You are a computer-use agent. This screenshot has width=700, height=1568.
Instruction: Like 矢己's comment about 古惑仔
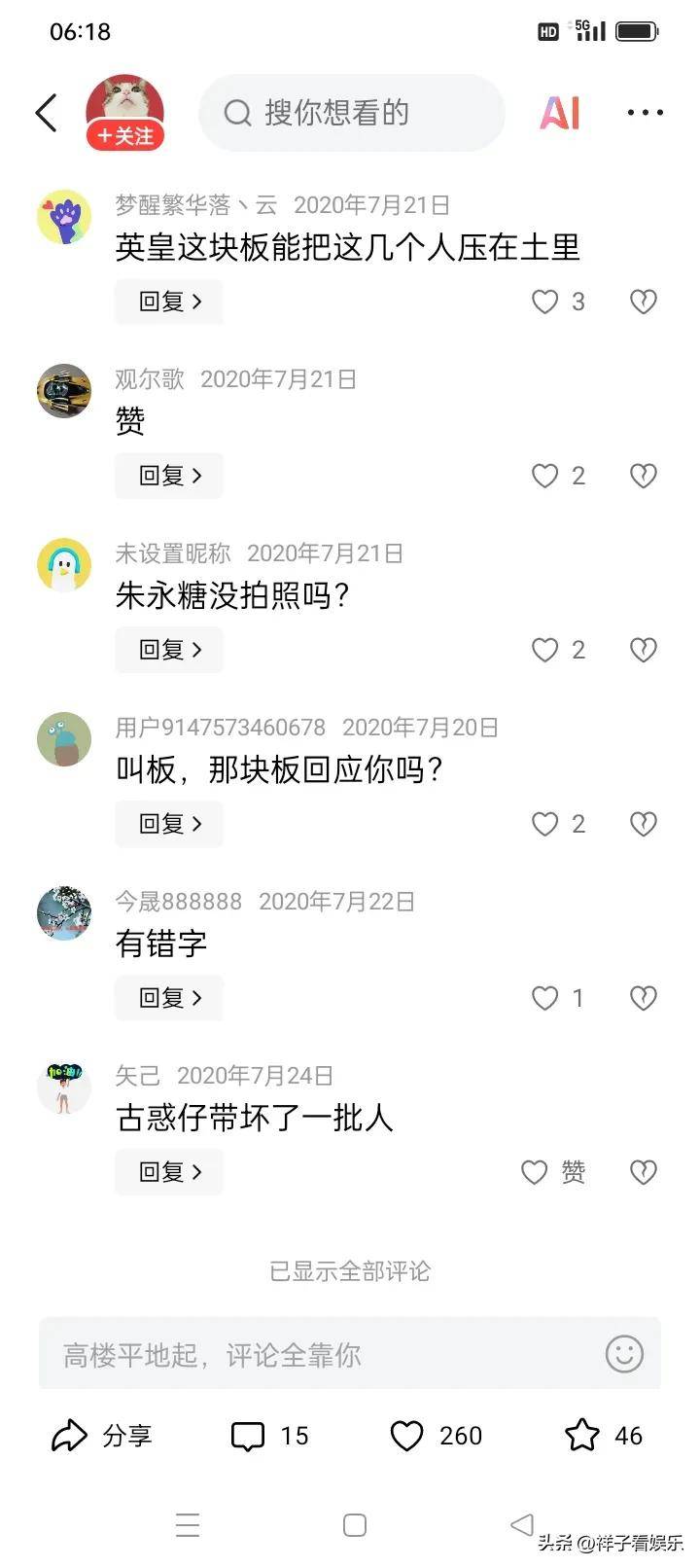tap(535, 1172)
